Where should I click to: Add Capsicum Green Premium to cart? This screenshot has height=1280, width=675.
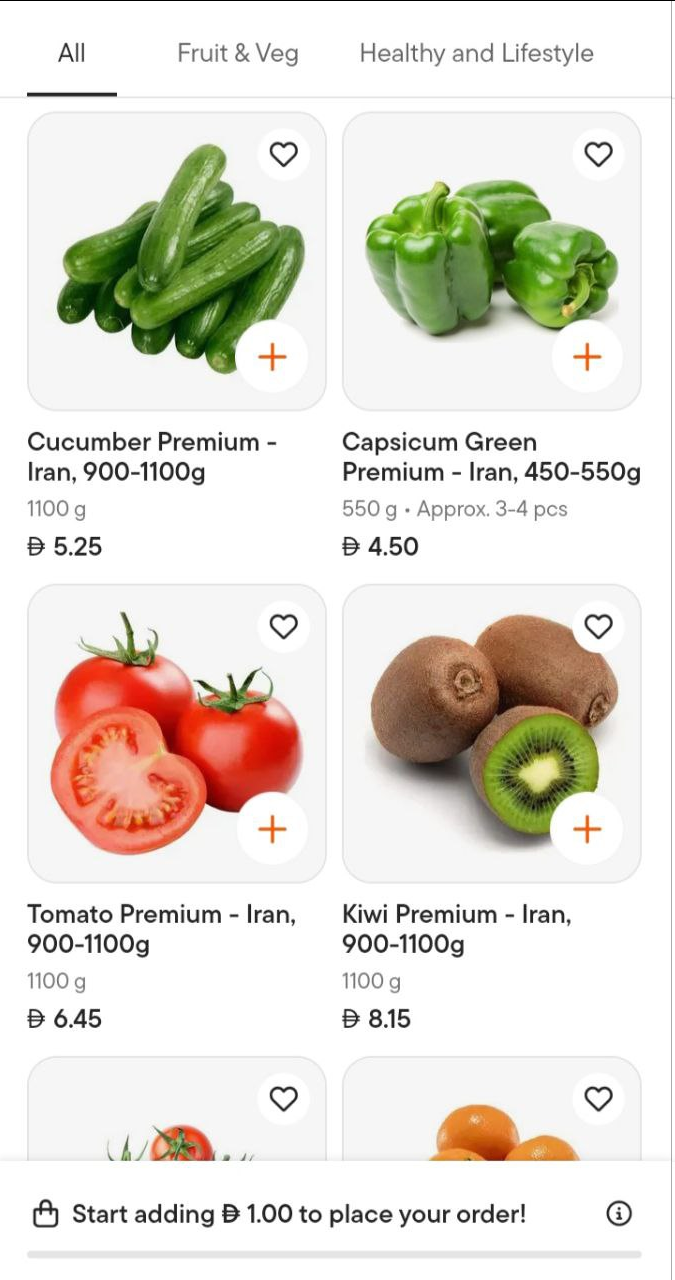(587, 357)
